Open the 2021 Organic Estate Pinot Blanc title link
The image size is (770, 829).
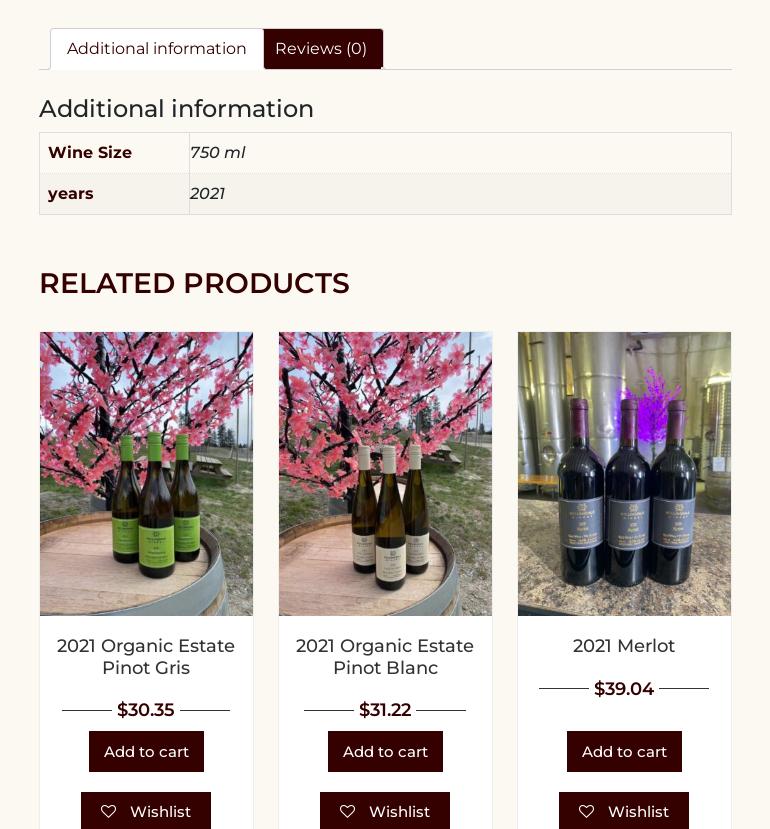[385, 657]
